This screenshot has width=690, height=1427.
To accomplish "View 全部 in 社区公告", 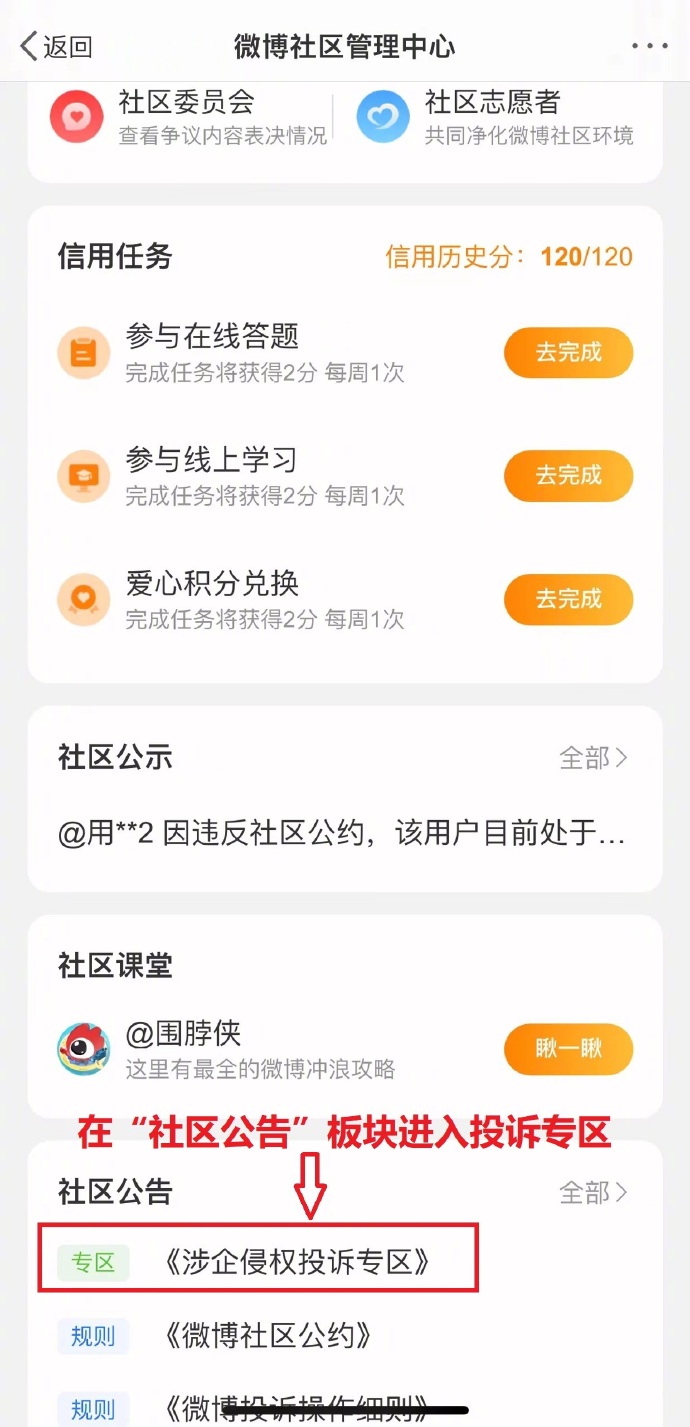I will pyautogui.click(x=594, y=1192).
